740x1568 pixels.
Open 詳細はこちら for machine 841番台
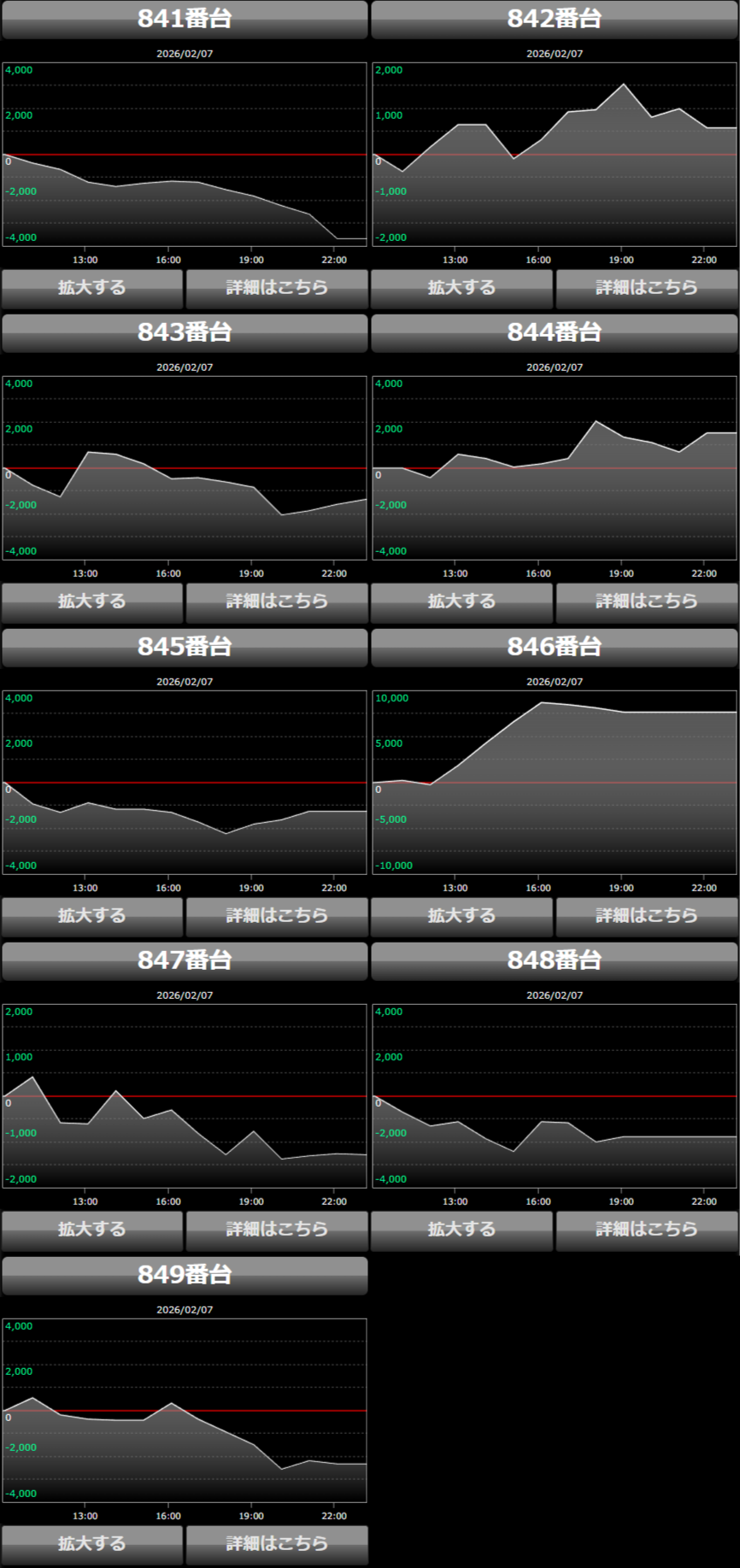(x=277, y=288)
